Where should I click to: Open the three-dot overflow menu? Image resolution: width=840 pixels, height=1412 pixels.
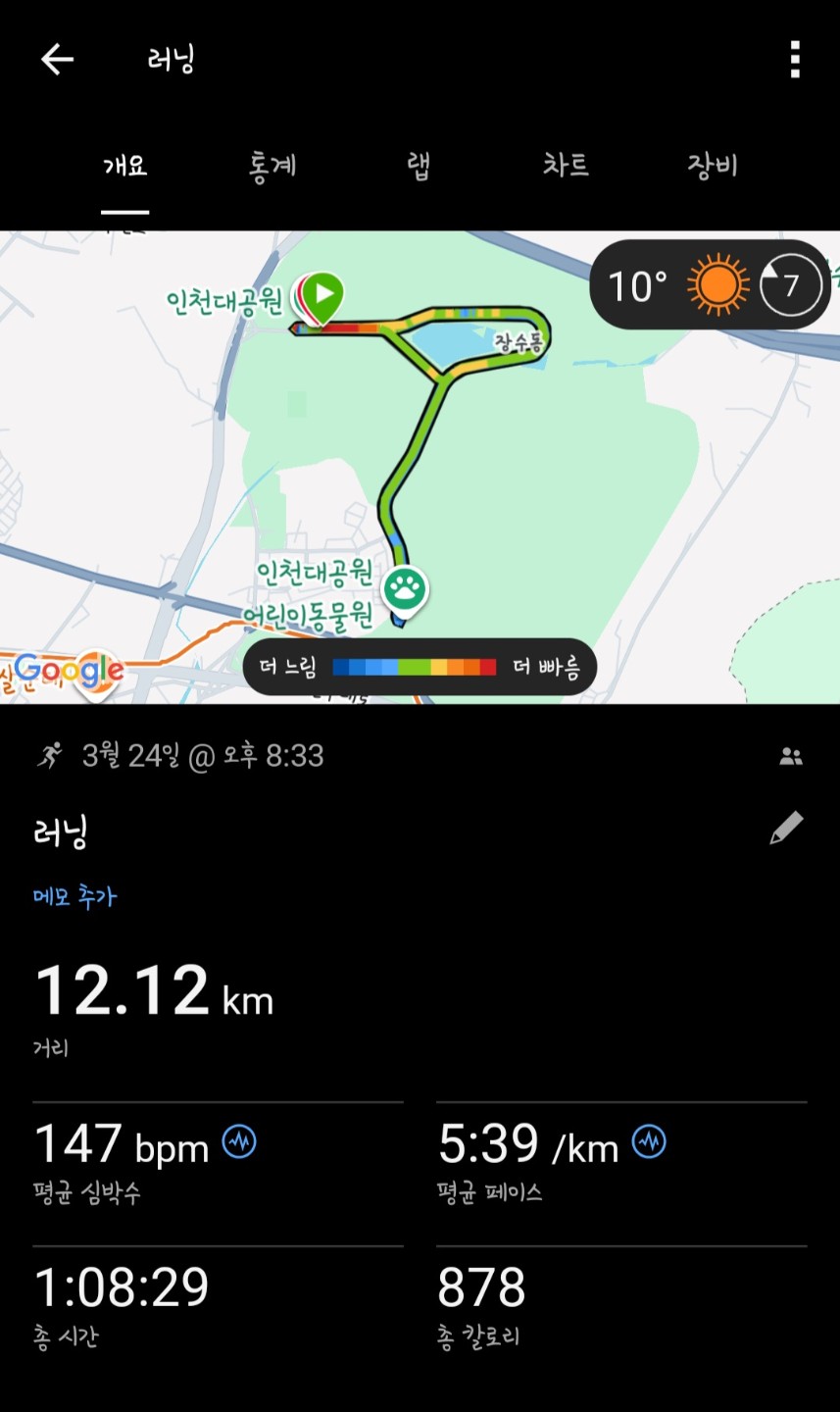coord(795,60)
